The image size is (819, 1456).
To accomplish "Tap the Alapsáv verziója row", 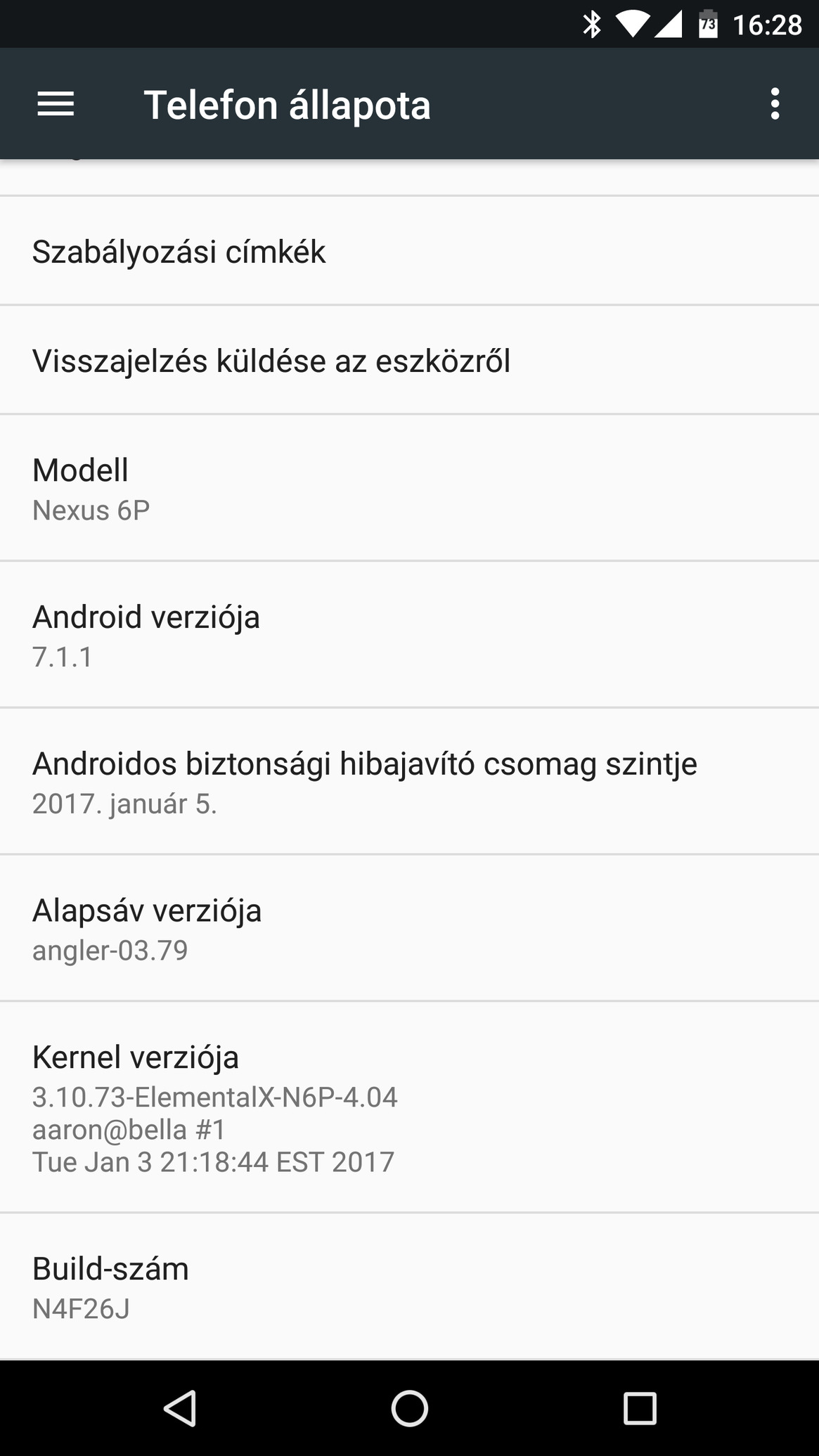I will click(409, 928).
